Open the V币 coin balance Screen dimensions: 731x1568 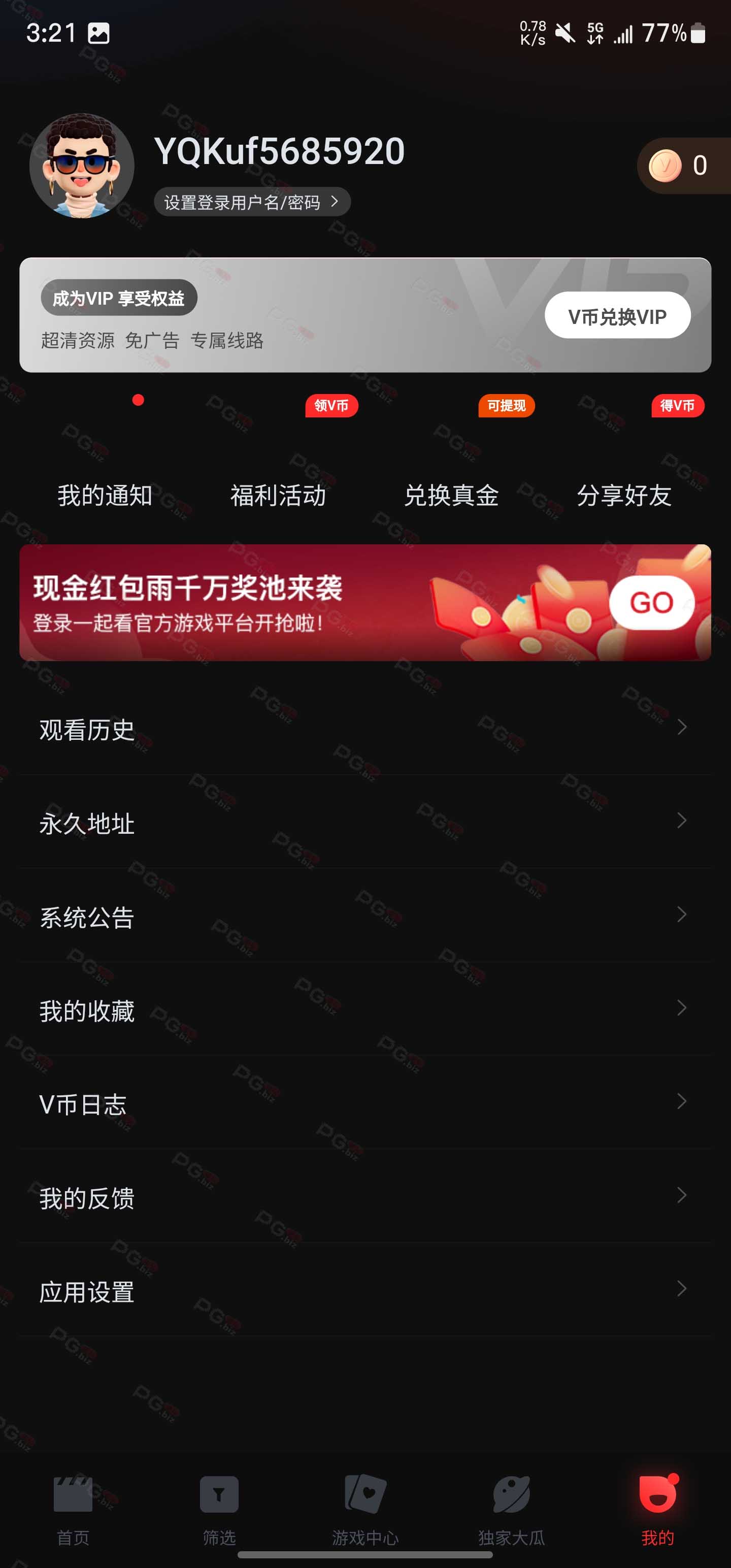point(683,166)
